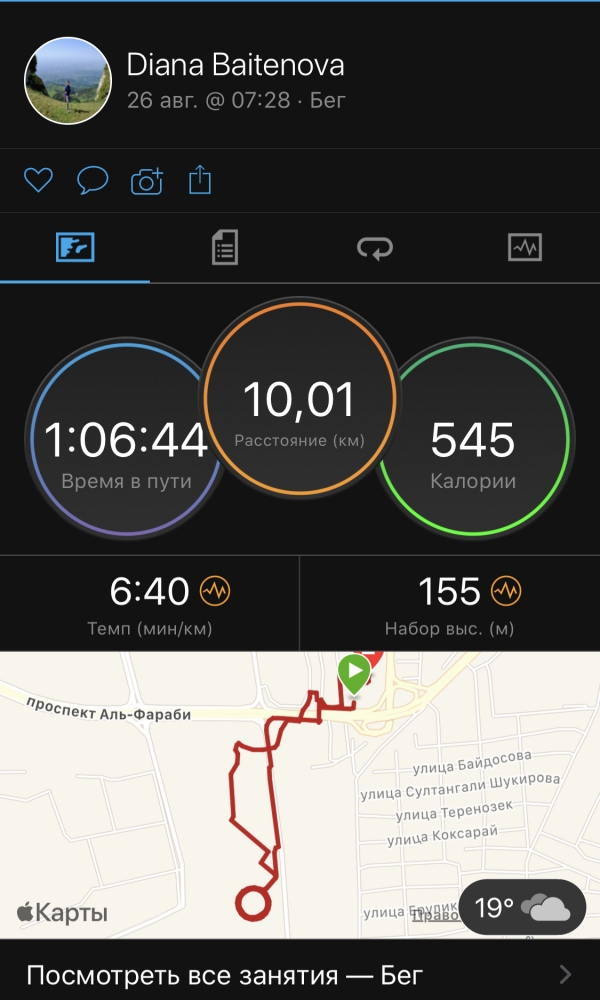600x1000 pixels.
Task: Tap the 19° weather badge
Action: (x=522, y=907)
